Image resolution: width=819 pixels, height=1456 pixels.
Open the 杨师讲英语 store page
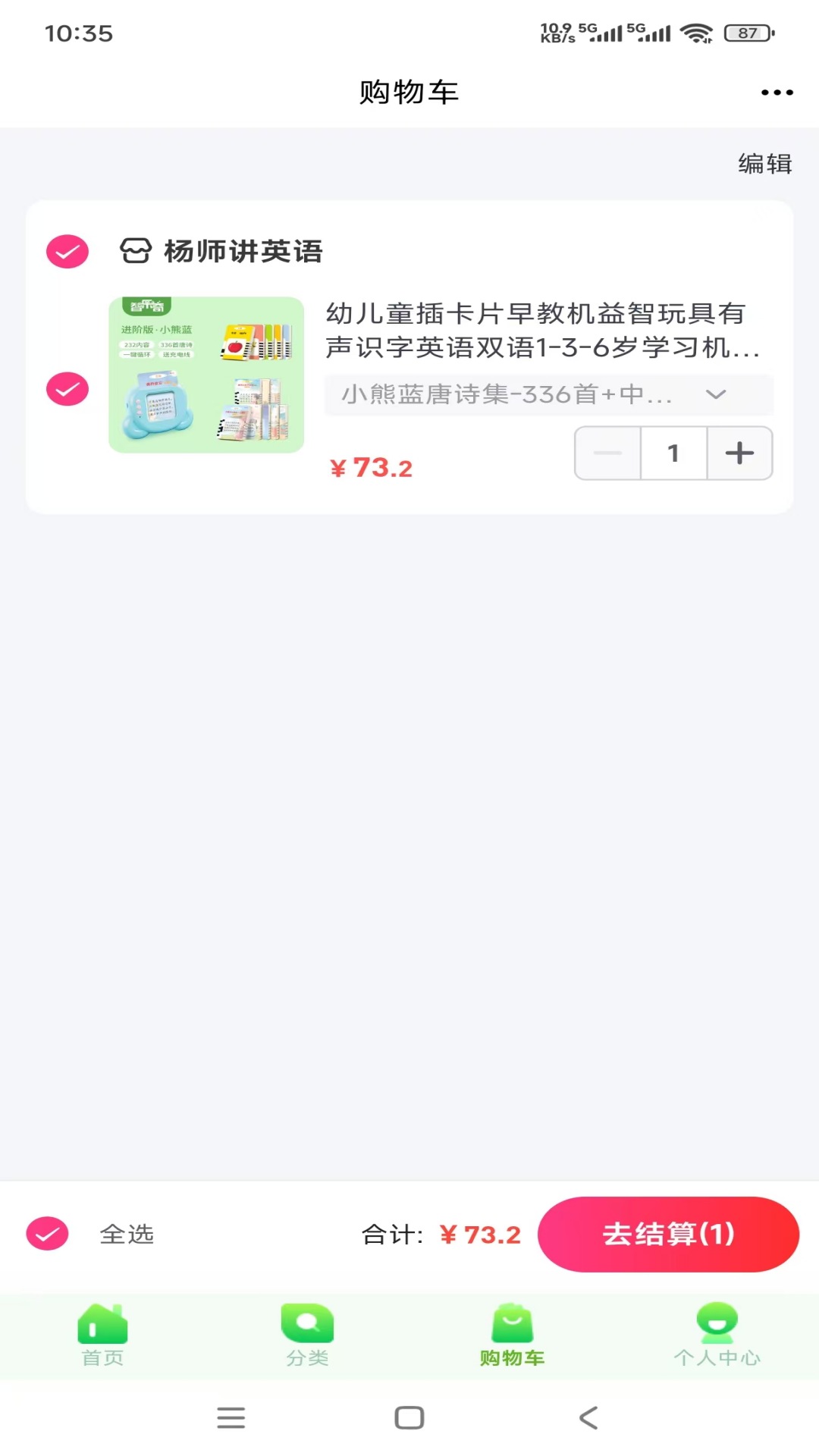(x=243, y=252)
